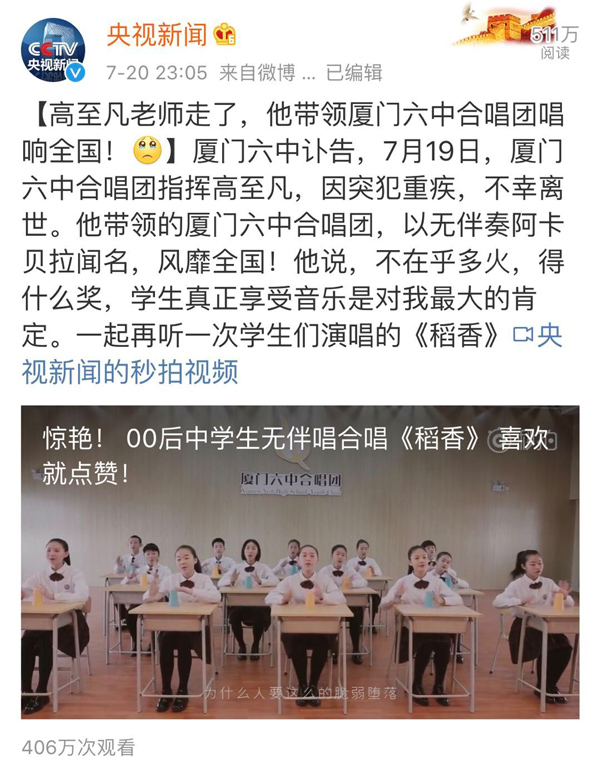Viewport: 600px width, 765px height.
Task: Play the 稻香 choir video
Action: tap(300, 561)
